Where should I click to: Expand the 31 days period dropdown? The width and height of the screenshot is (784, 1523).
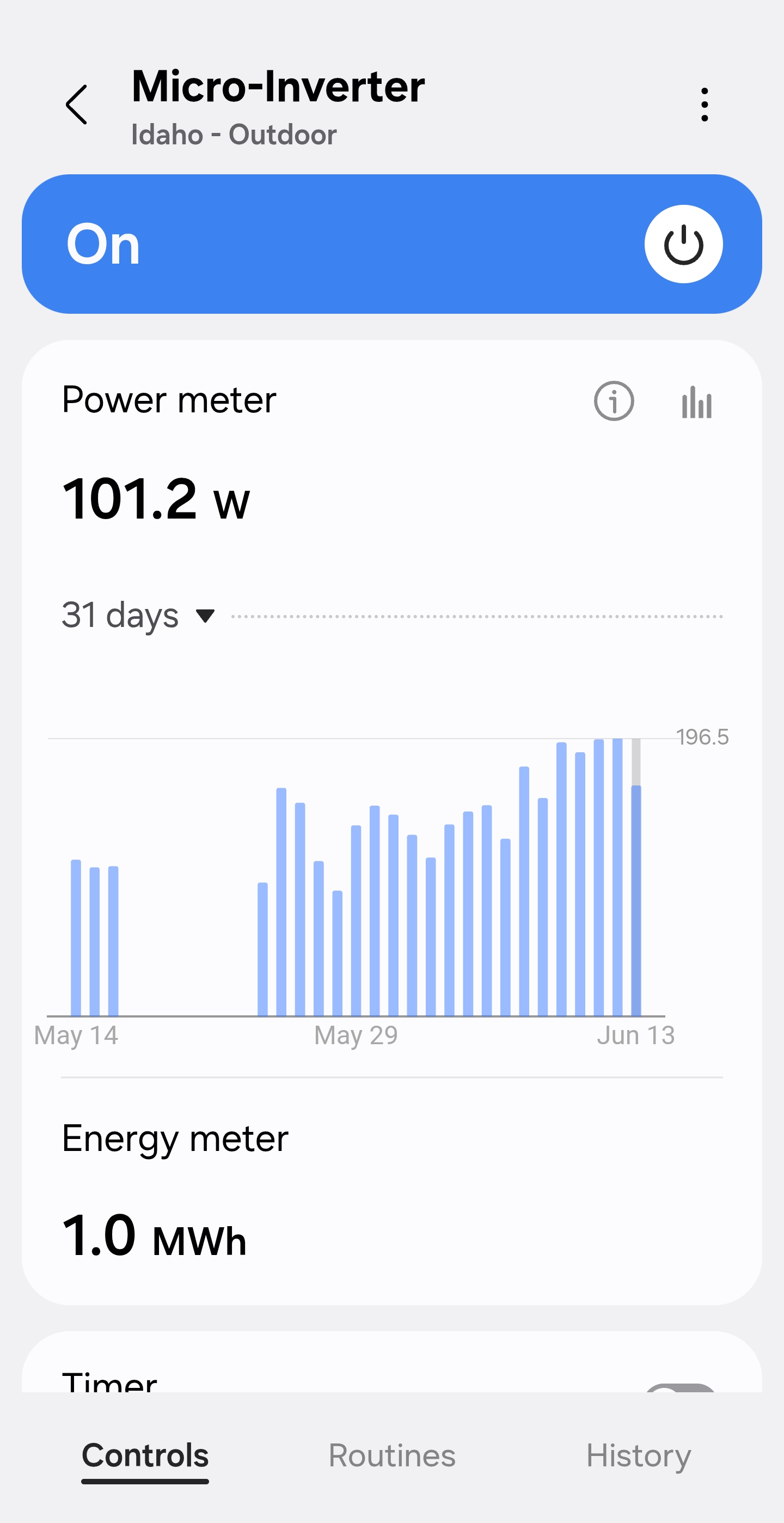[x=139, y=616]
